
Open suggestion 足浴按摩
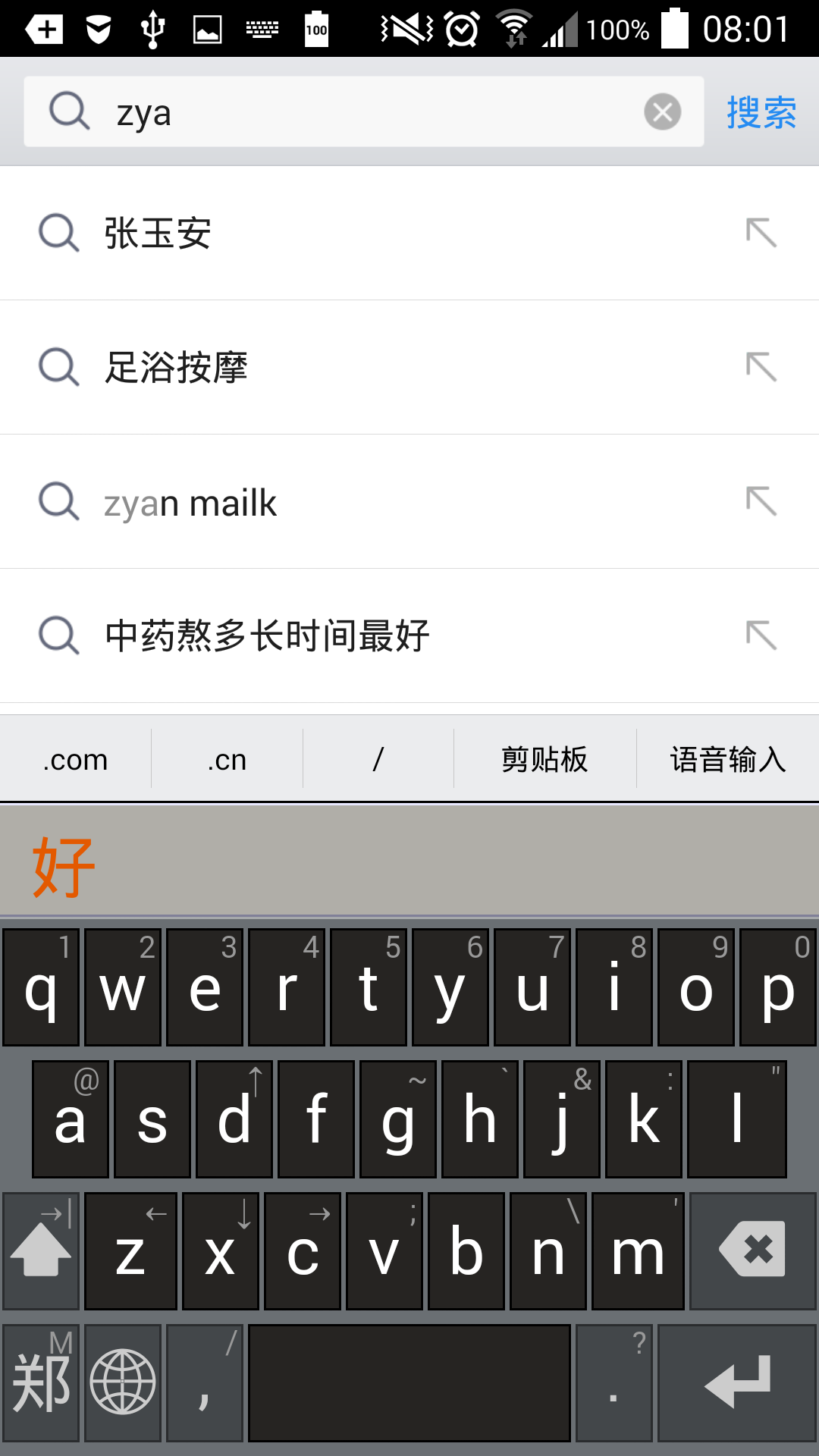coord(409,367)
